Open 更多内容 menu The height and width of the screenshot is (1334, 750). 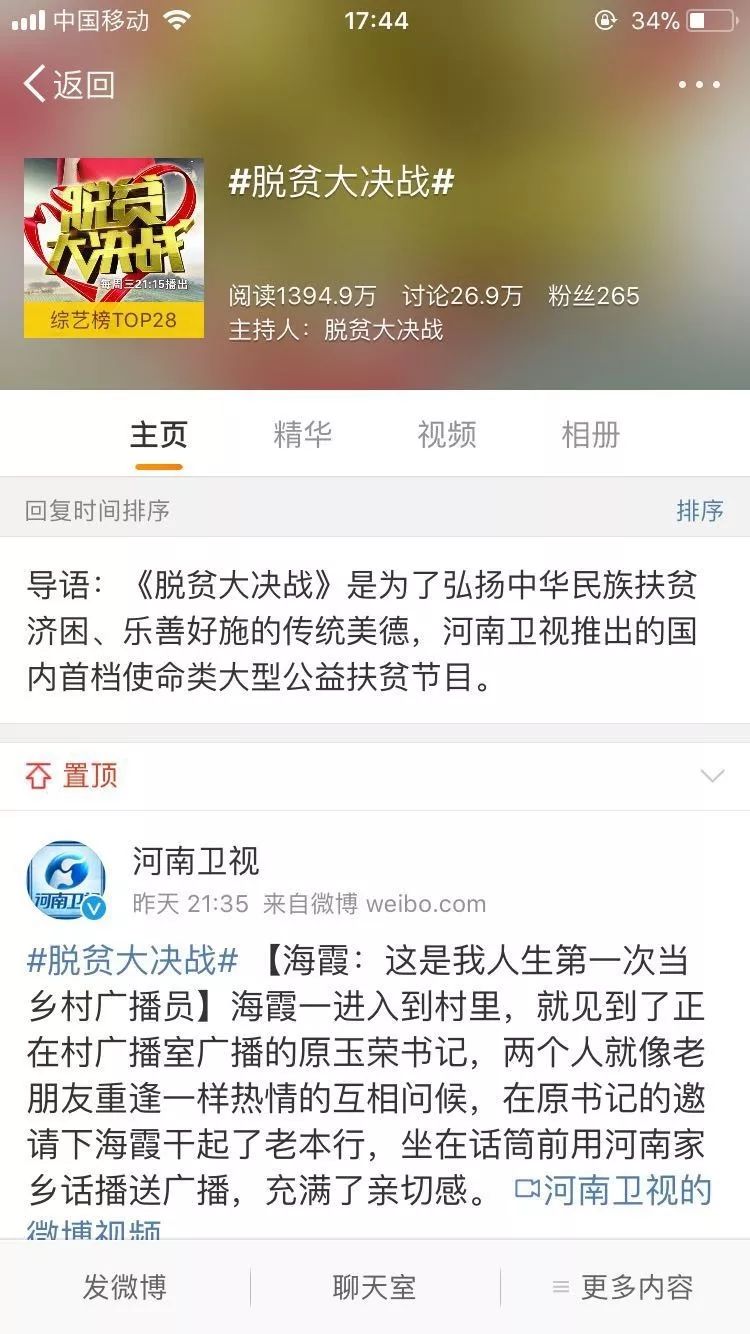[x=624, y=1287]
